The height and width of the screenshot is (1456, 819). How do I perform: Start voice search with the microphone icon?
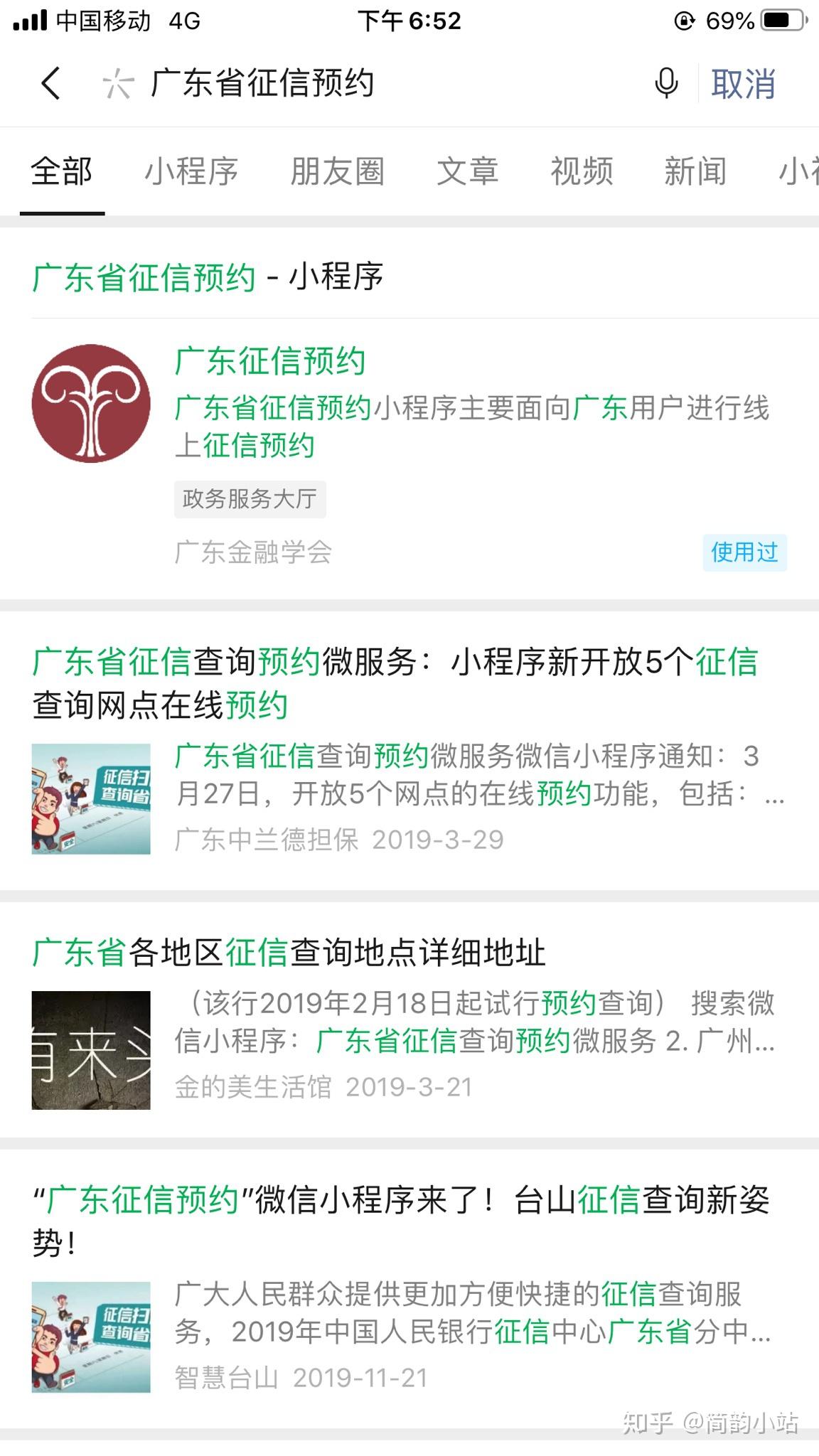[666, 83]
